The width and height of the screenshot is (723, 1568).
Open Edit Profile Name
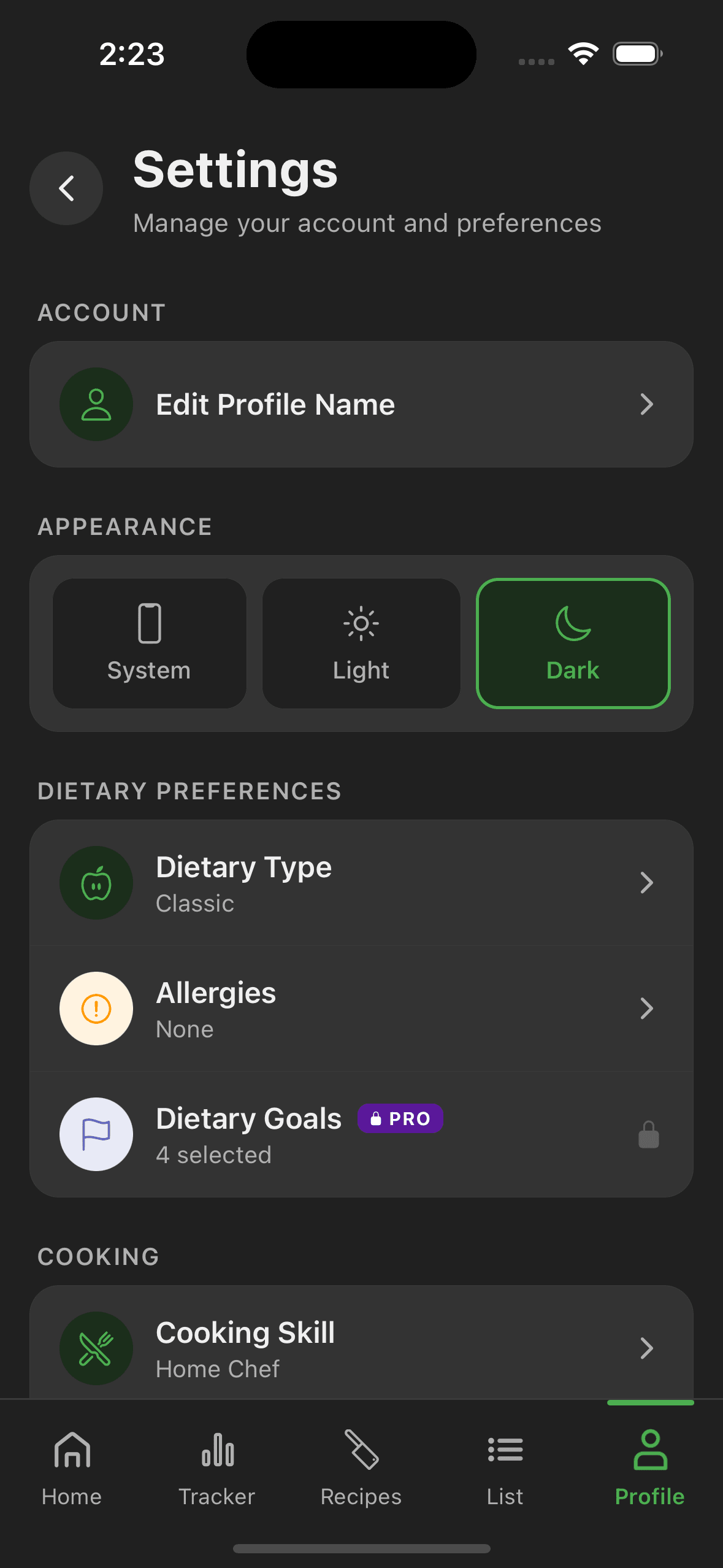[x=361, y=404]
